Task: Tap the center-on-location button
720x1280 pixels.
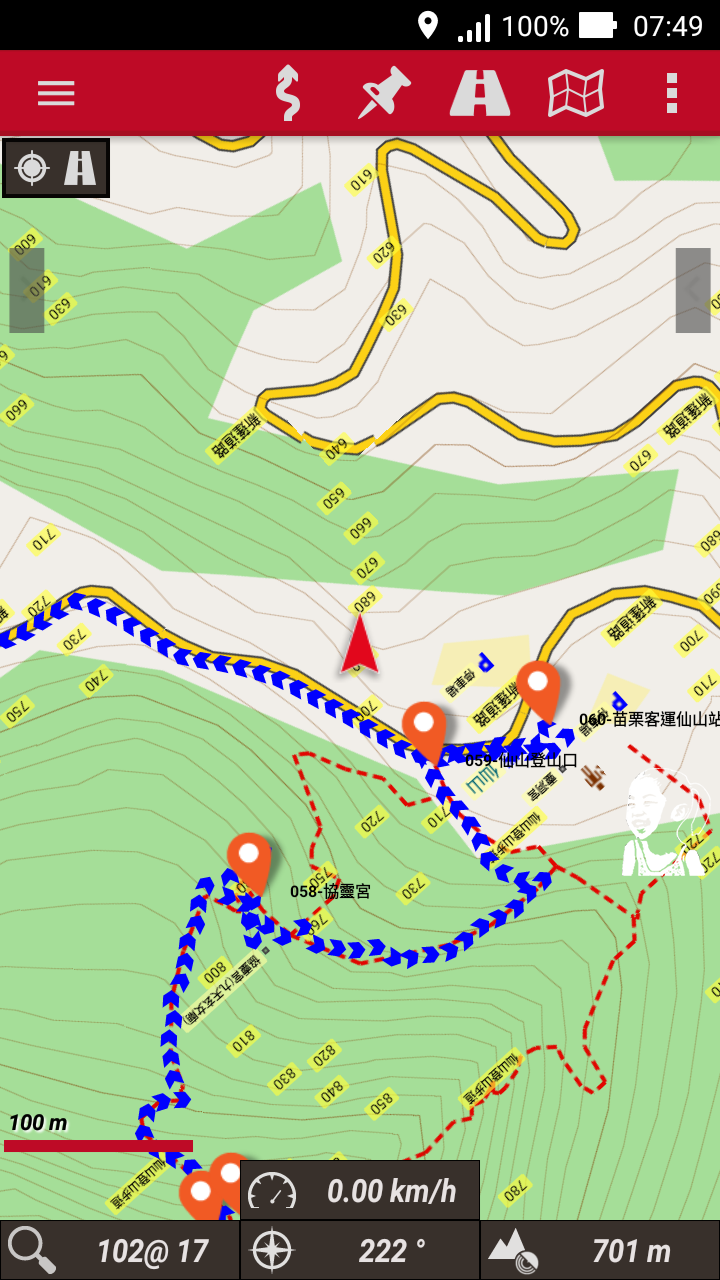Action: pyautogui.click(x=33, y=167)
